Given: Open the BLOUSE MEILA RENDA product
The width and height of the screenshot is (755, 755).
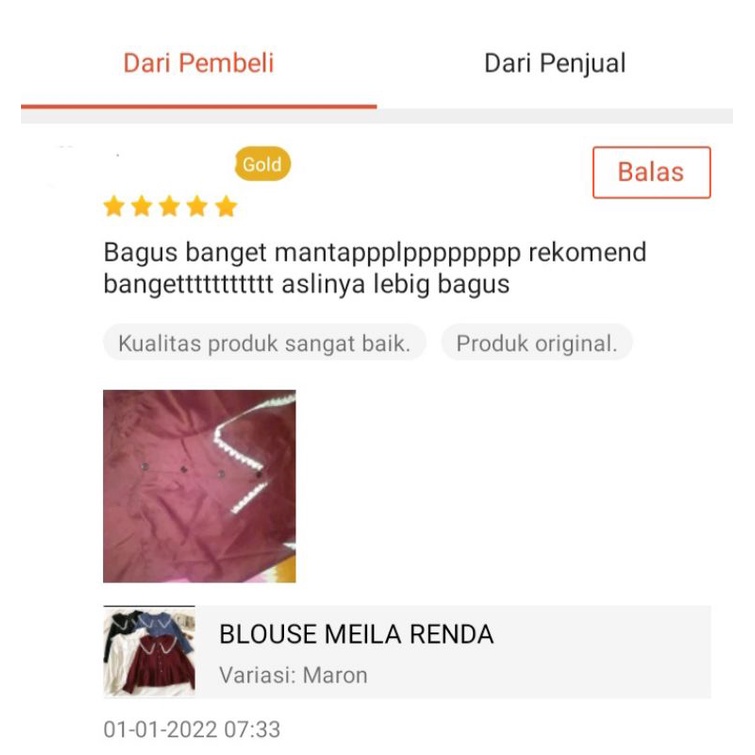Looking at the screenshot, I should click(356, 635).
